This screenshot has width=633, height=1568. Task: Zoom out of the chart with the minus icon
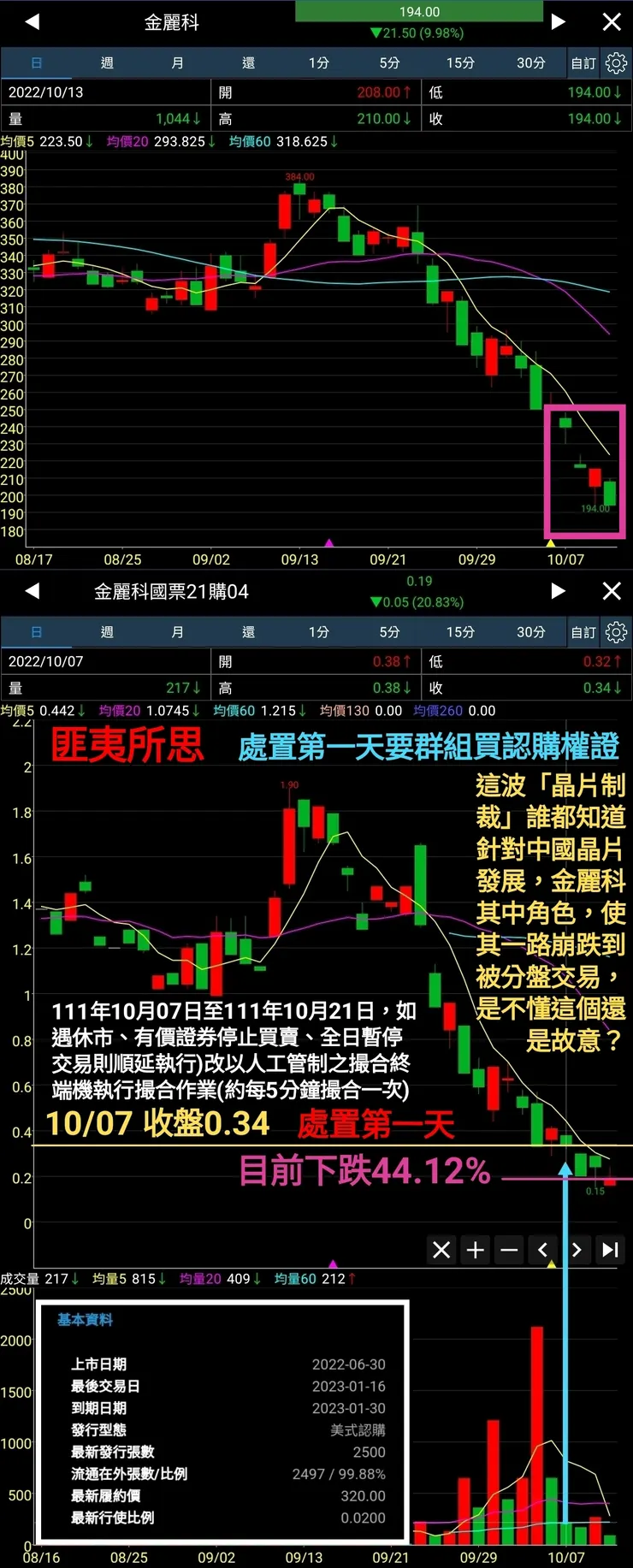pyautogui.click(x=508, y=1250)
